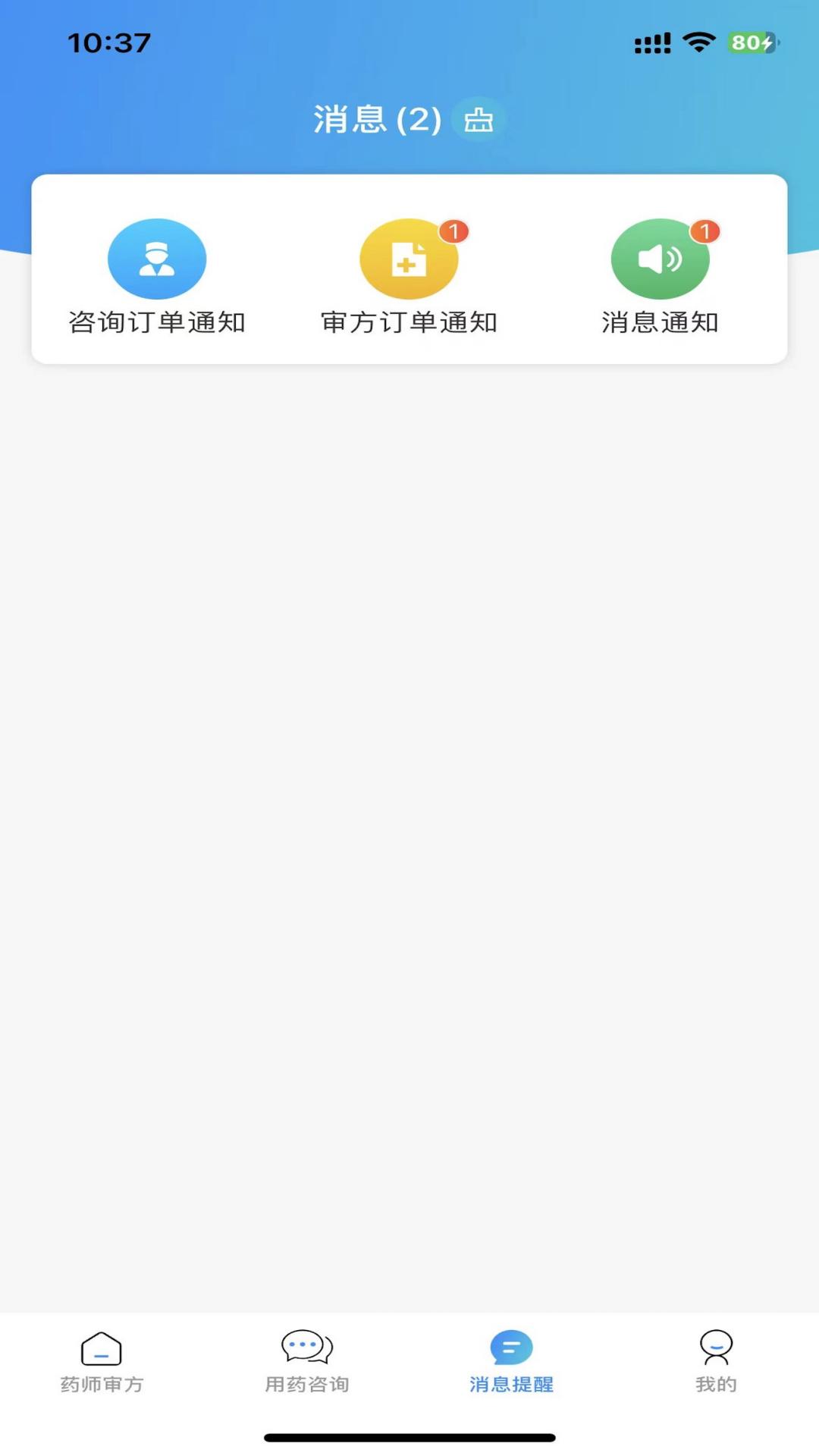Tap the 审方订单通知 label text
This screenshot has width=819, height=1456.
409,322
